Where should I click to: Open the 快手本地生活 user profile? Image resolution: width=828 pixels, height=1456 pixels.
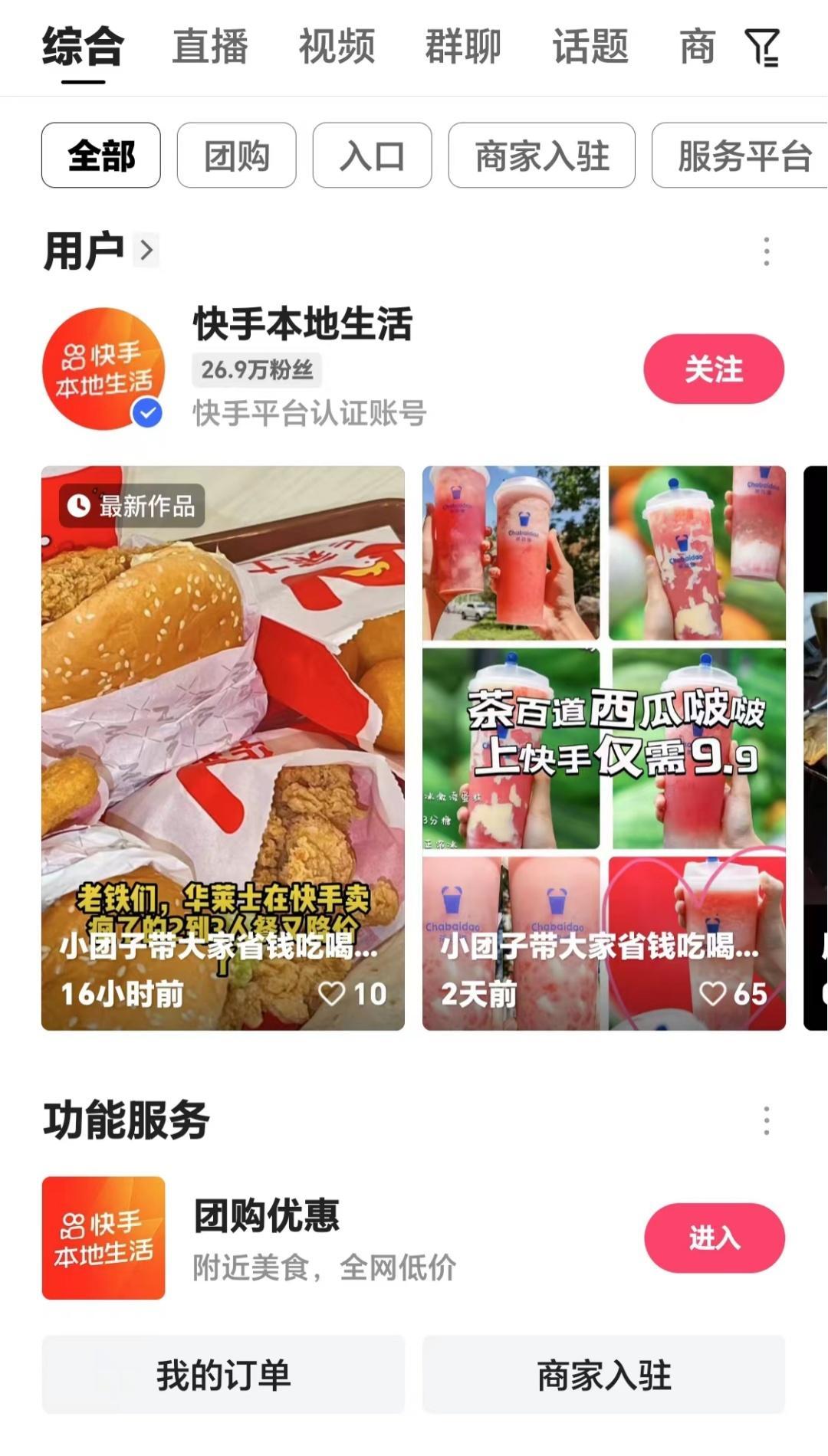302,325
